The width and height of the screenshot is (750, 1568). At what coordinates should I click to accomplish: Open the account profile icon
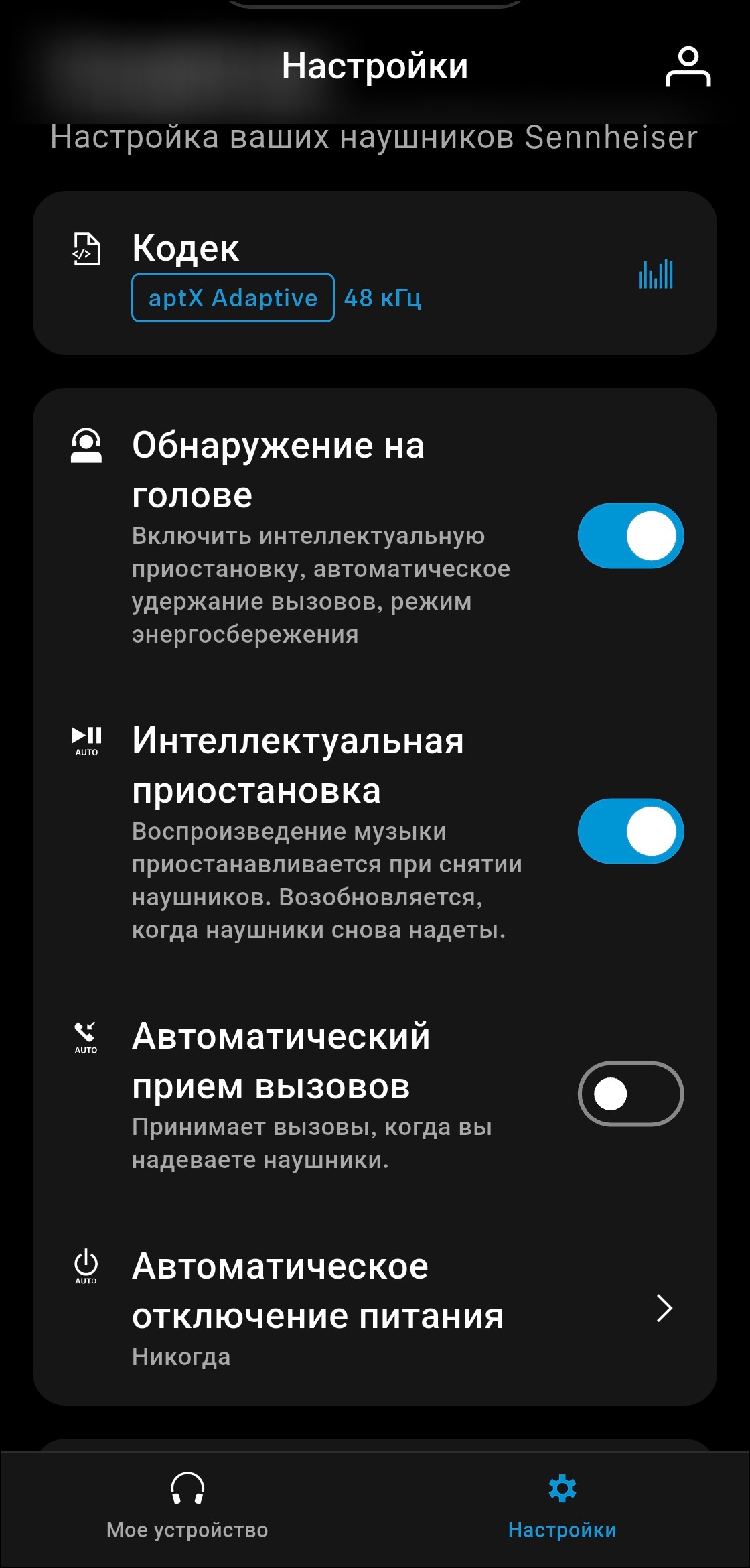pos(688,66)
